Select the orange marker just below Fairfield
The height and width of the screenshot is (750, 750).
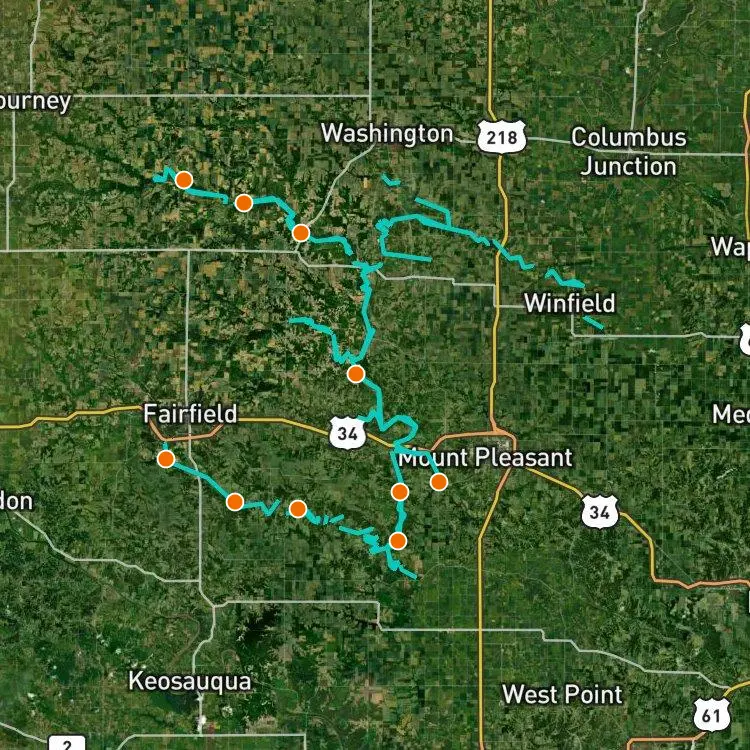click(166, 458)
